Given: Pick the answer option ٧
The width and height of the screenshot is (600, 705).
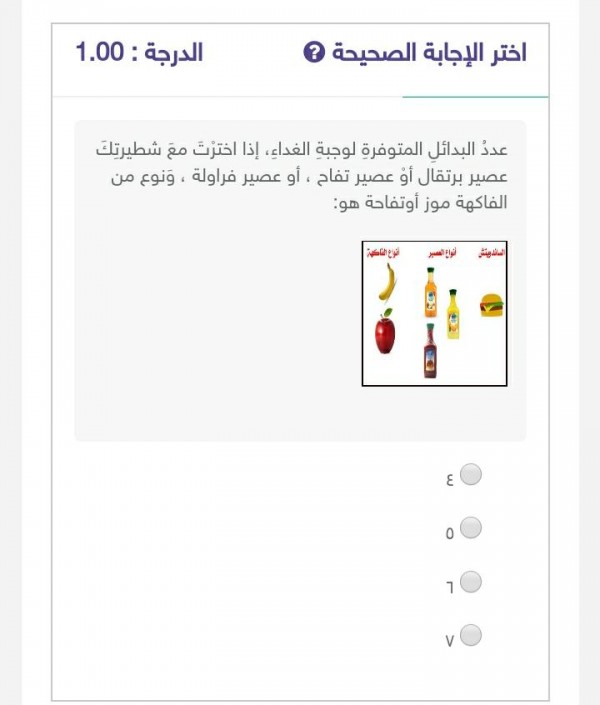Looking at the screenshot, I should (x=472, y=635).
